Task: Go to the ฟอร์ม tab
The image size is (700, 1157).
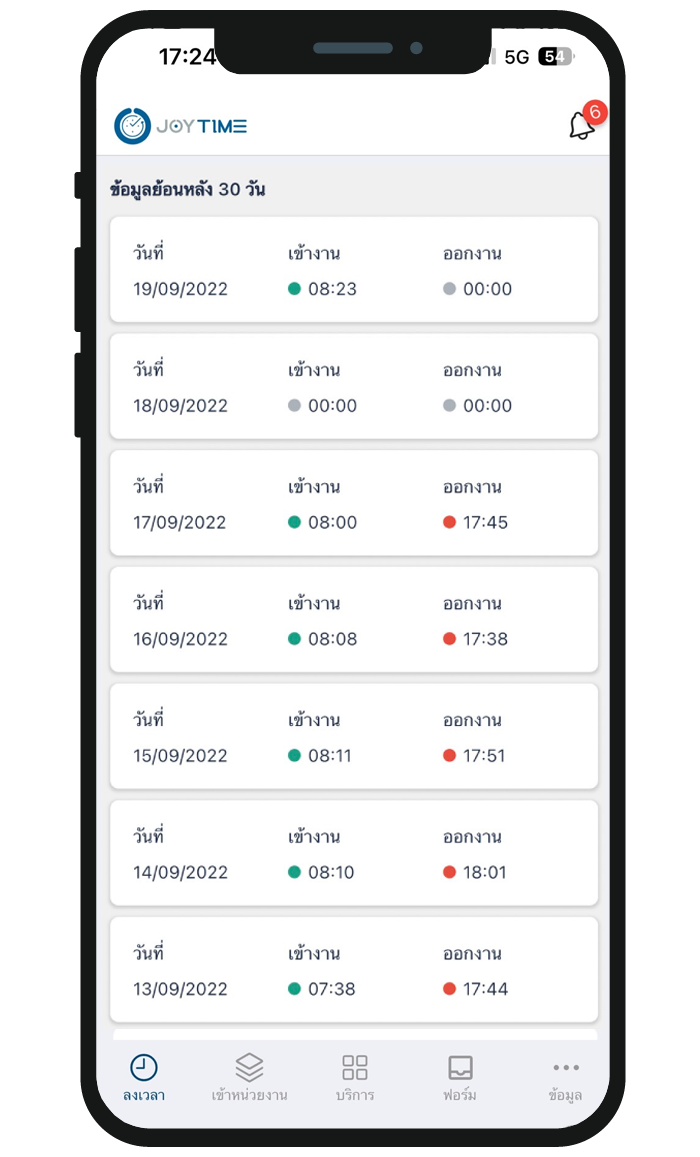Action: pos(460,1078)
